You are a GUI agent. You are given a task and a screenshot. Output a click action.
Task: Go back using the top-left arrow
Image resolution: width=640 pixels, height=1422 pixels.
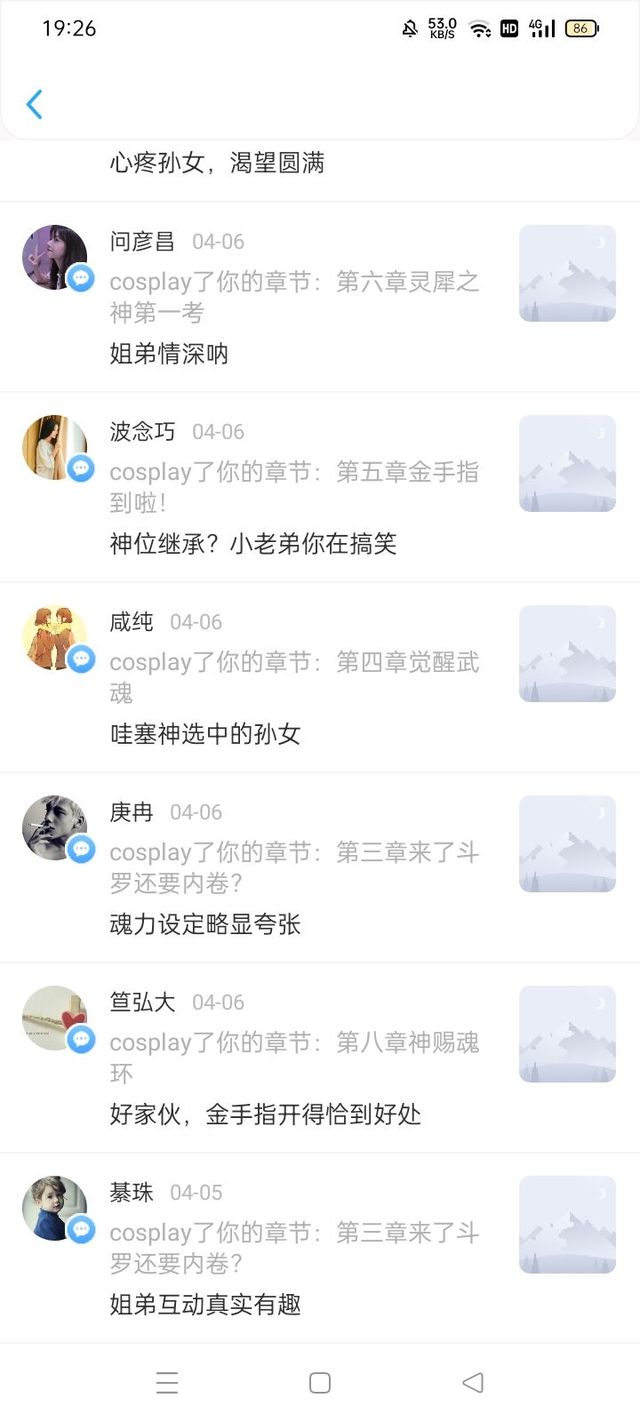pyautogui.click(x=35, y=104)
